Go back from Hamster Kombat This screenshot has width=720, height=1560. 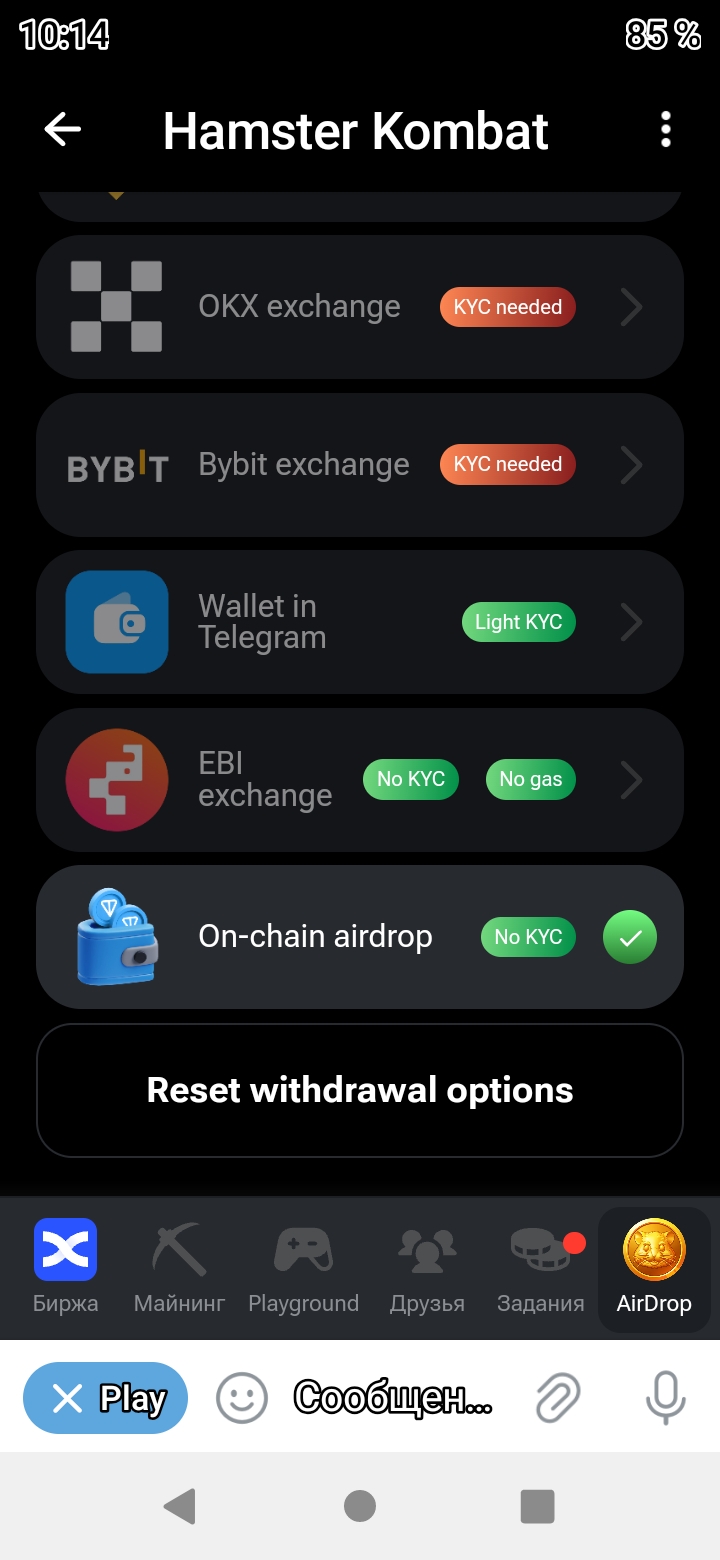coord(62,130)
